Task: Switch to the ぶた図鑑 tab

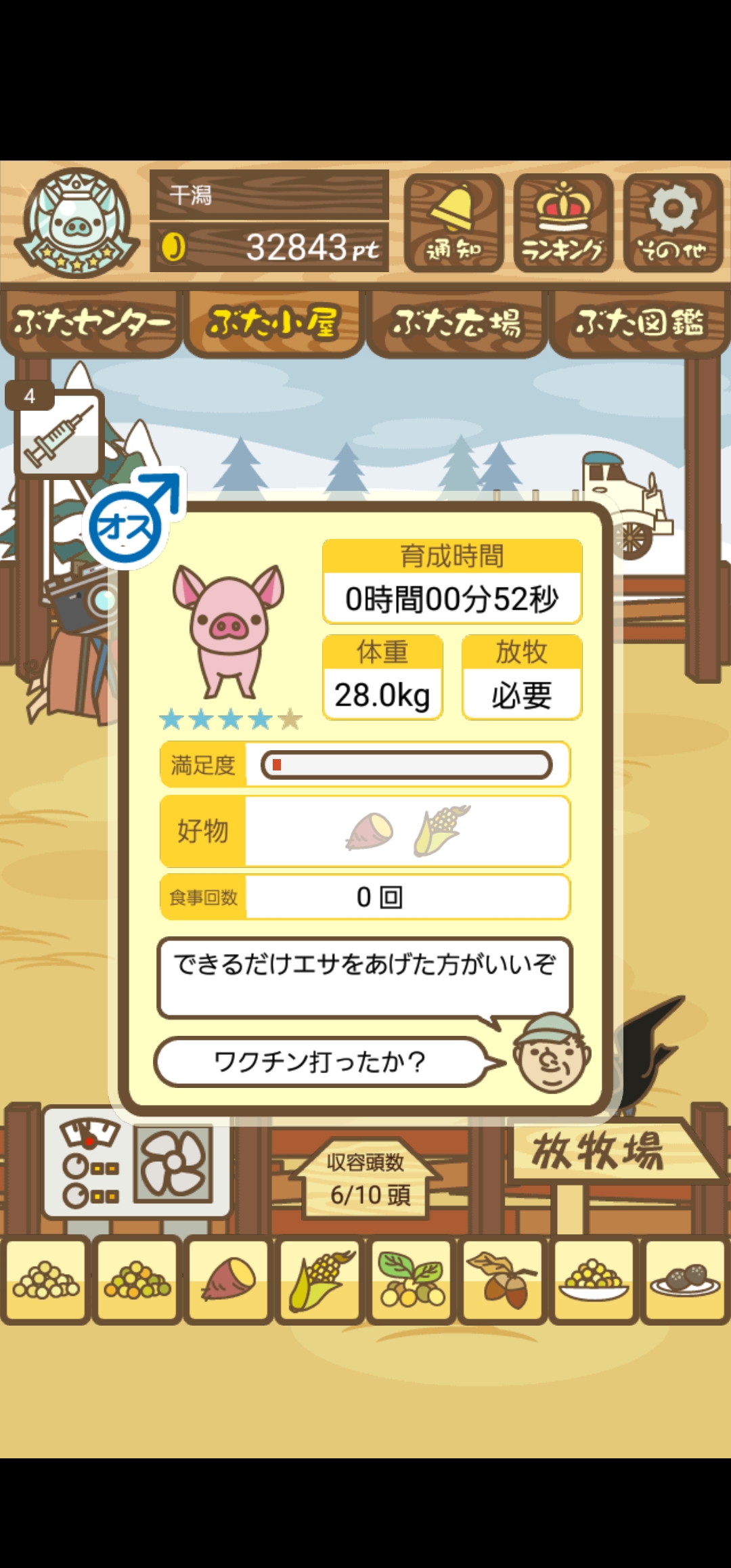Action: (x=640, y=323)
